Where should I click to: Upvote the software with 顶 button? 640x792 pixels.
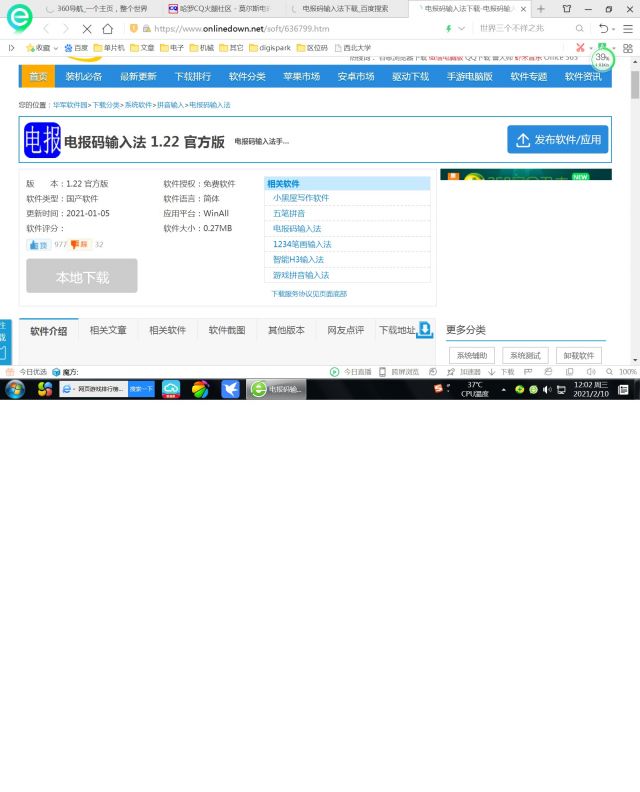click(x=38, y=244)
